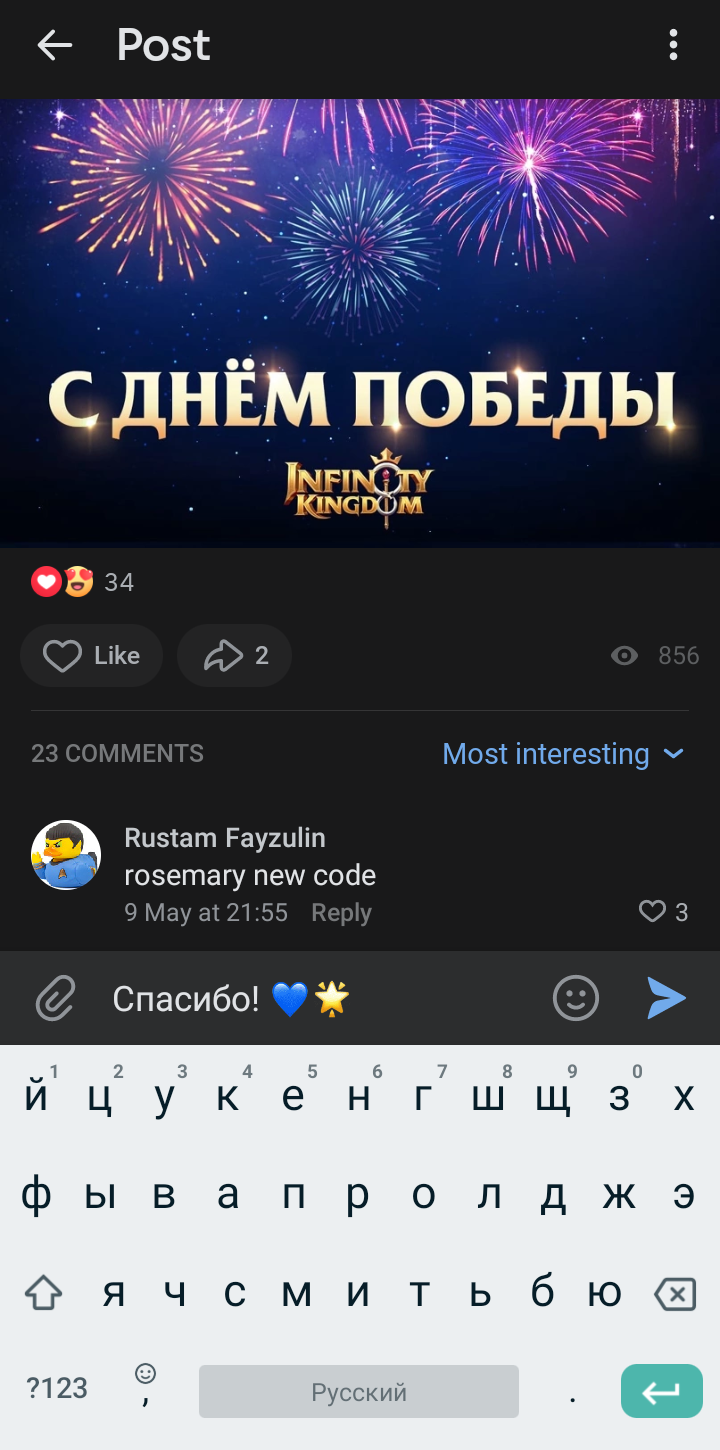Open Rustam Fayzulin's profile picture
720x1450 pixels.
tap(66, 855)
